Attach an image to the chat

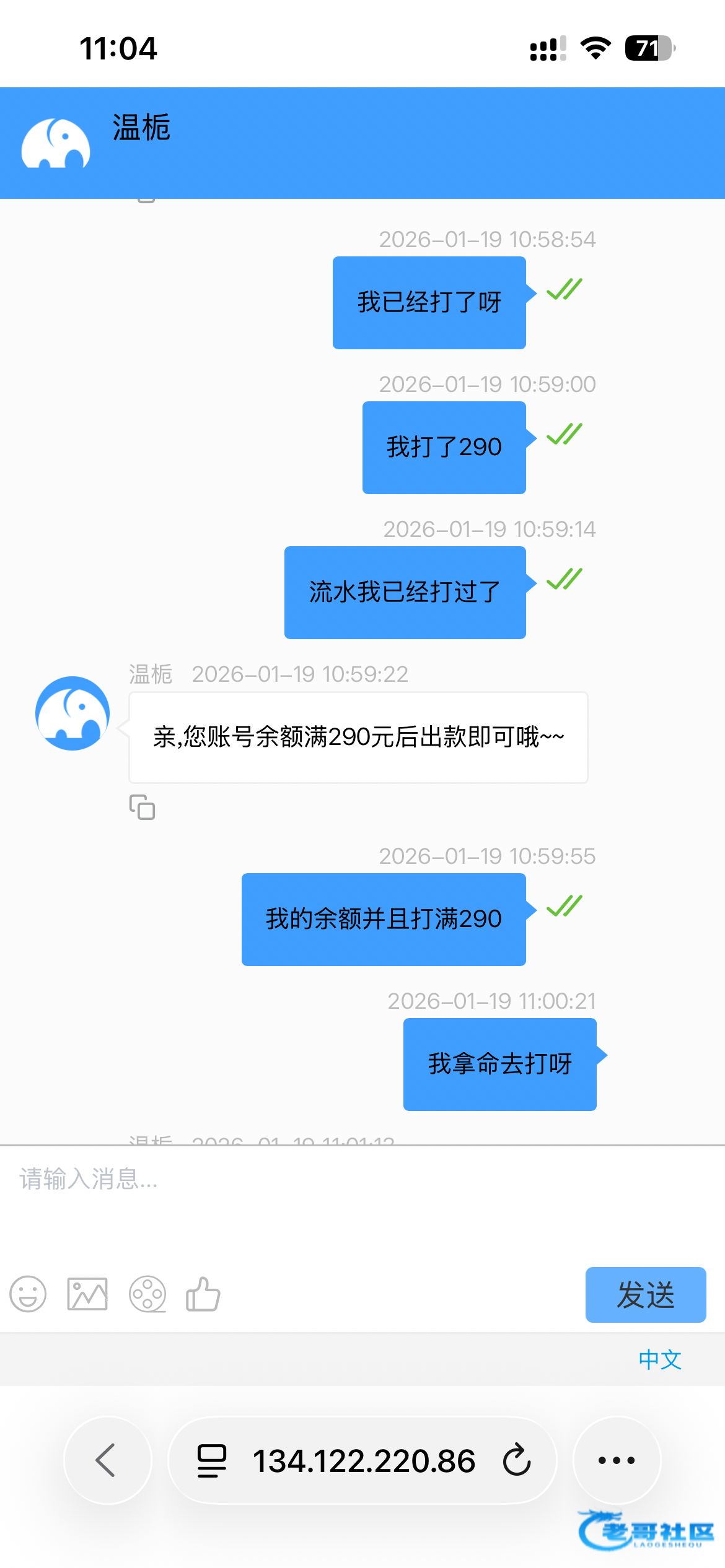click(x=87, y=1294)
